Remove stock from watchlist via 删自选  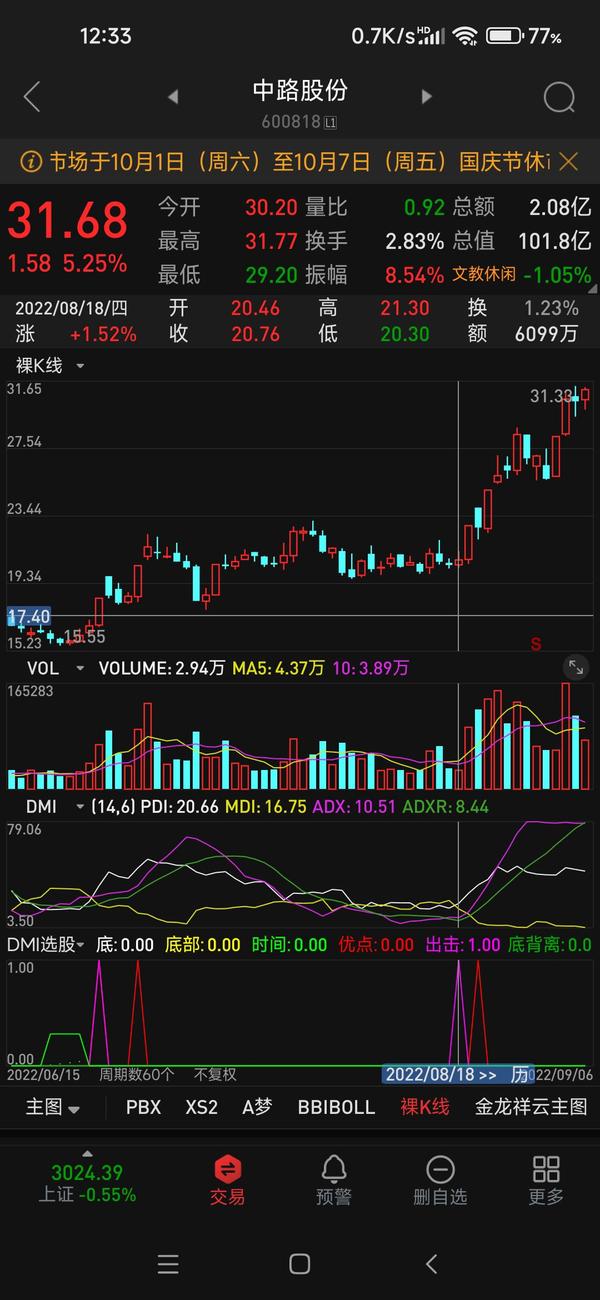click(440, 1180)
